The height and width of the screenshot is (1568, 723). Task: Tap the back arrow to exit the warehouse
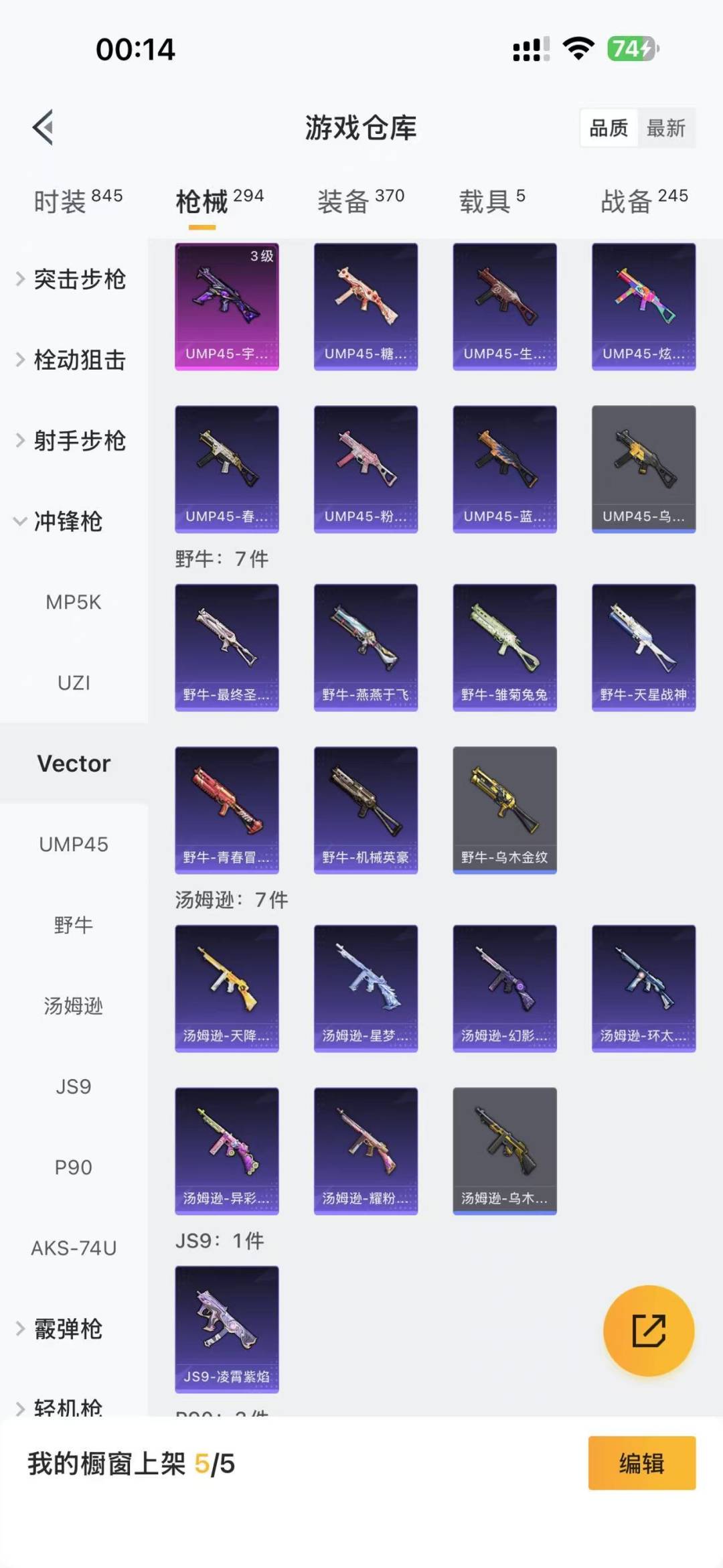pos(42,128)
